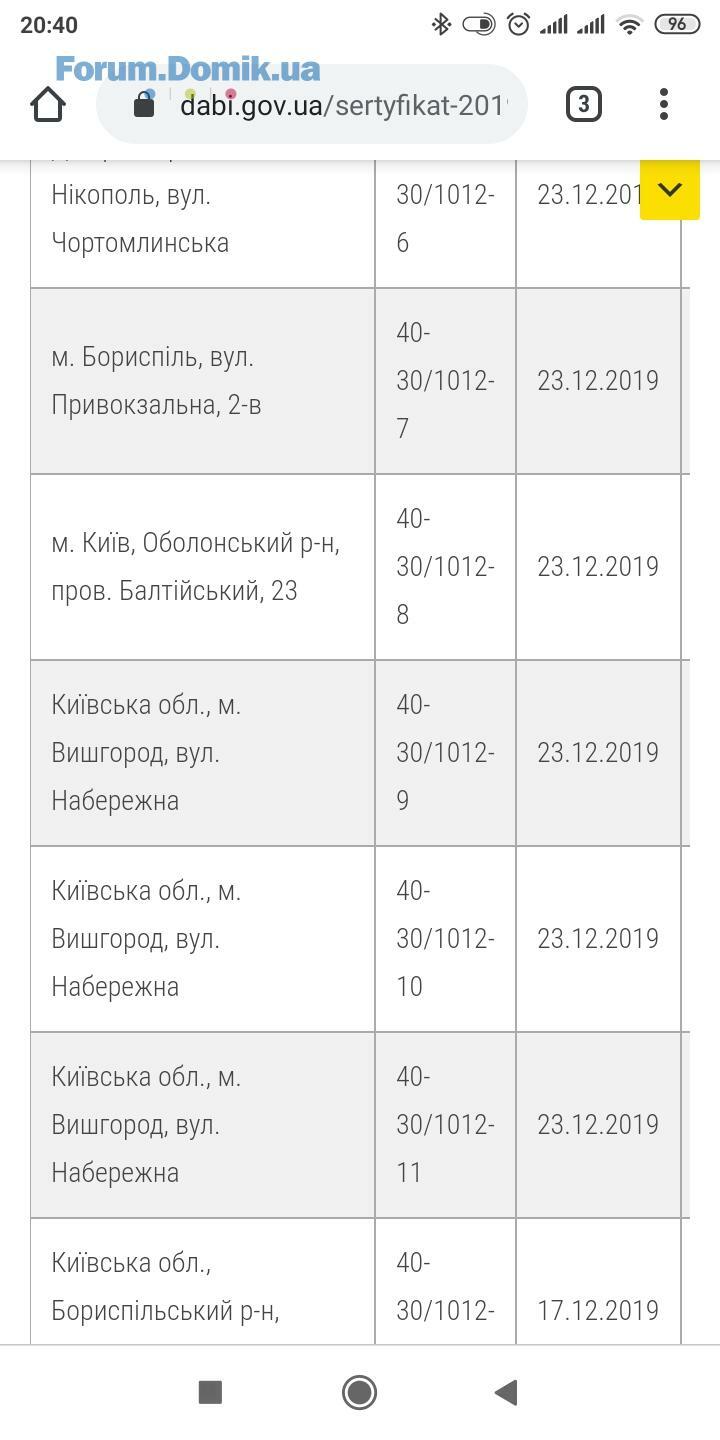Open the browser overflow menu
This screenshot has height=1440, width=720.
664,104
